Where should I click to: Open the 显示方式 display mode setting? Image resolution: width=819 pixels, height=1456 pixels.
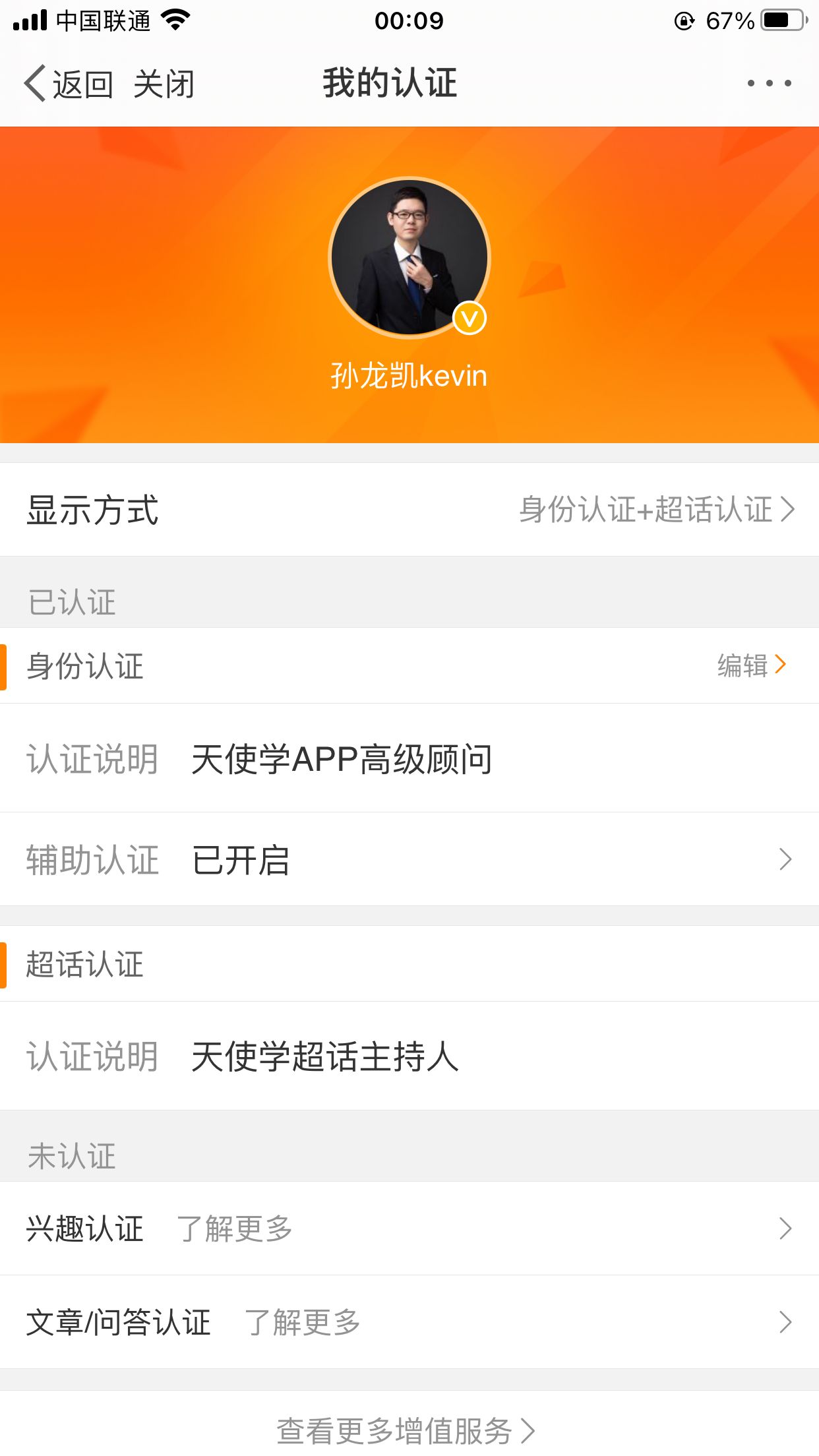(409, 509)
